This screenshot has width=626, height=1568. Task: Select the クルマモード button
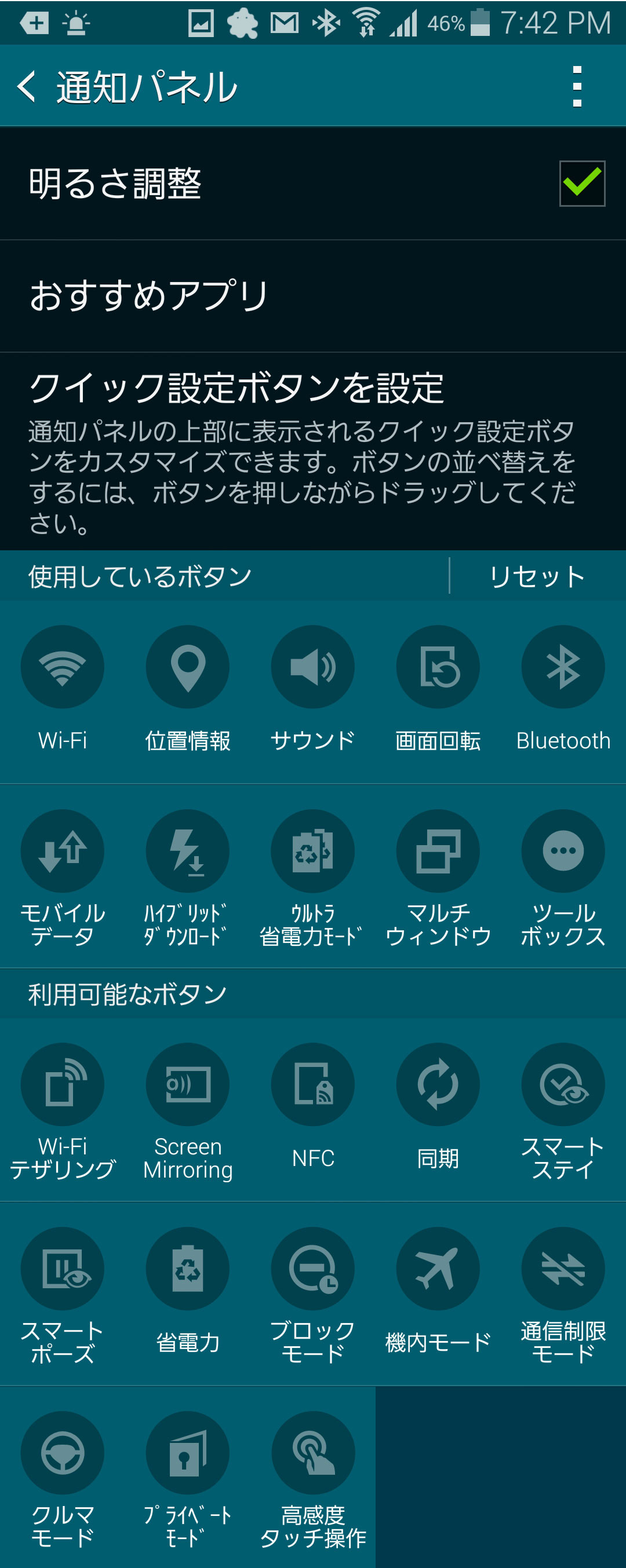tap(63, 1452)
